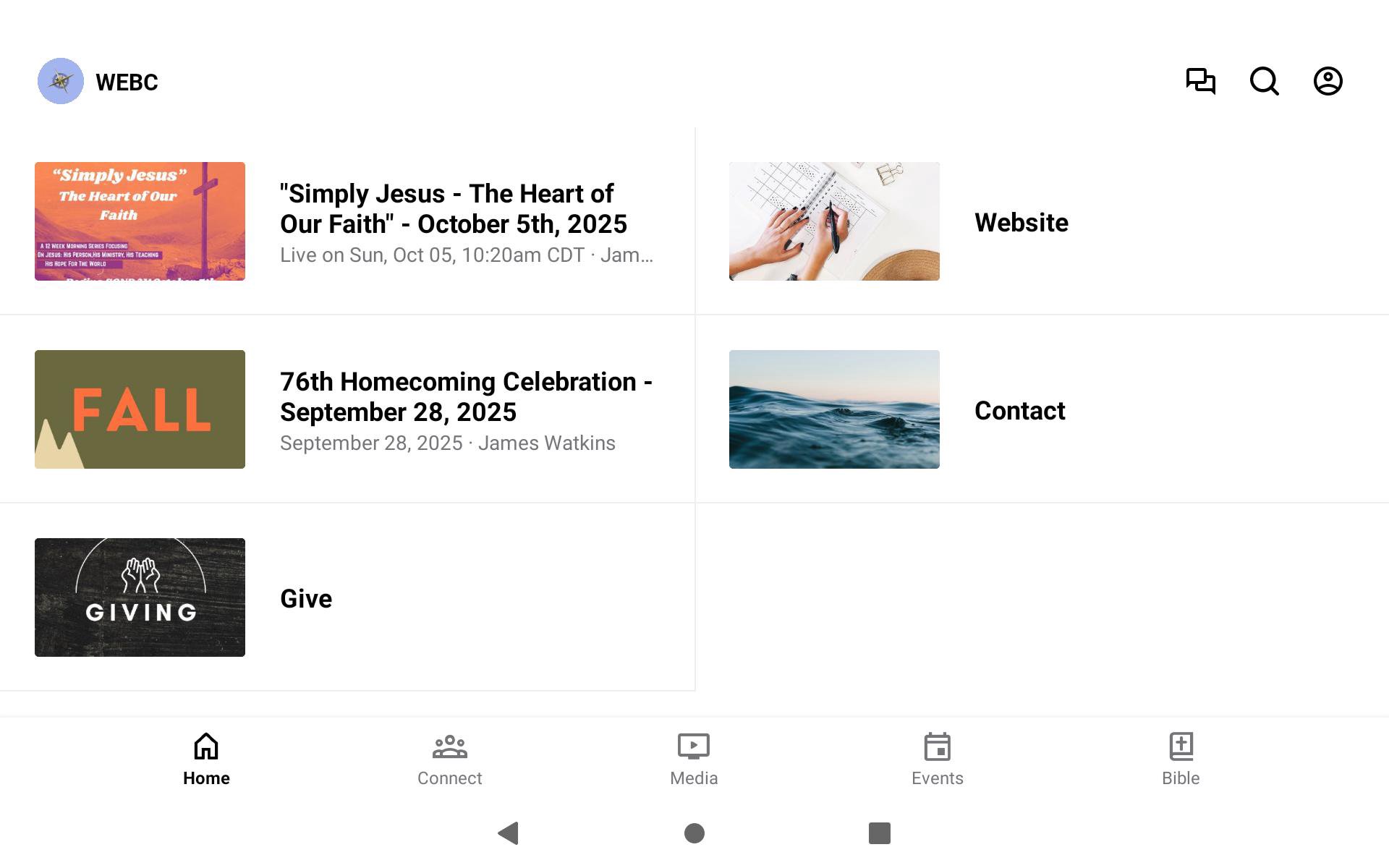Switch to the Media tab
1389x868 pixels.
pyautogui.click(x=693, y=759)
